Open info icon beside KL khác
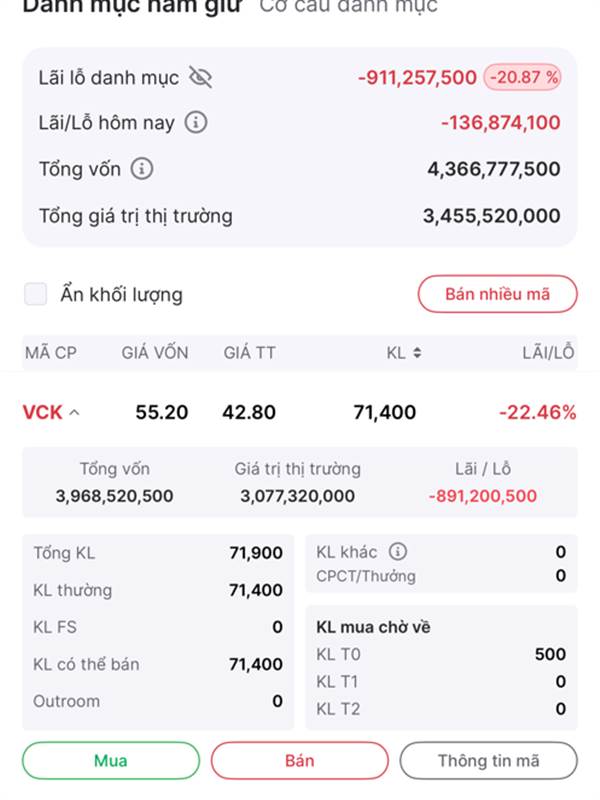The image size is (600, 800). click(x=398, y=552)
